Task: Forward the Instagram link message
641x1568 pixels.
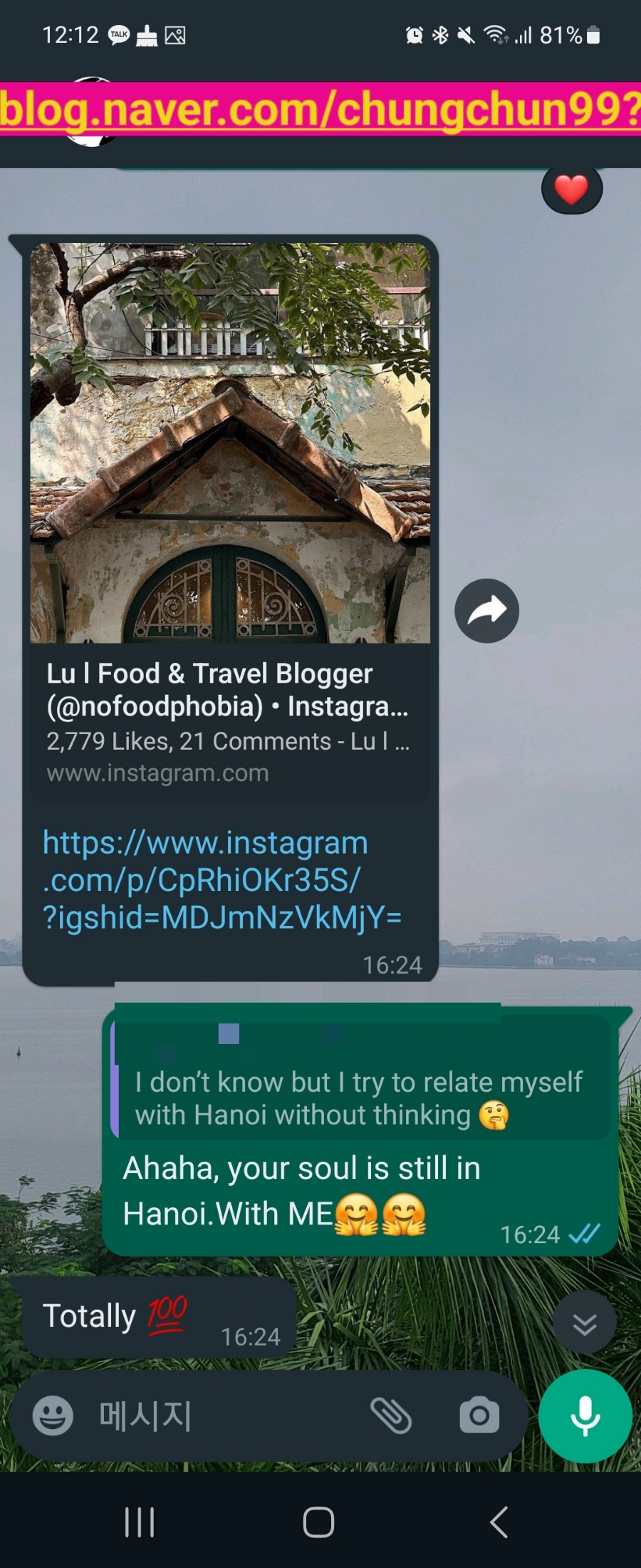Action: [486, 611]
